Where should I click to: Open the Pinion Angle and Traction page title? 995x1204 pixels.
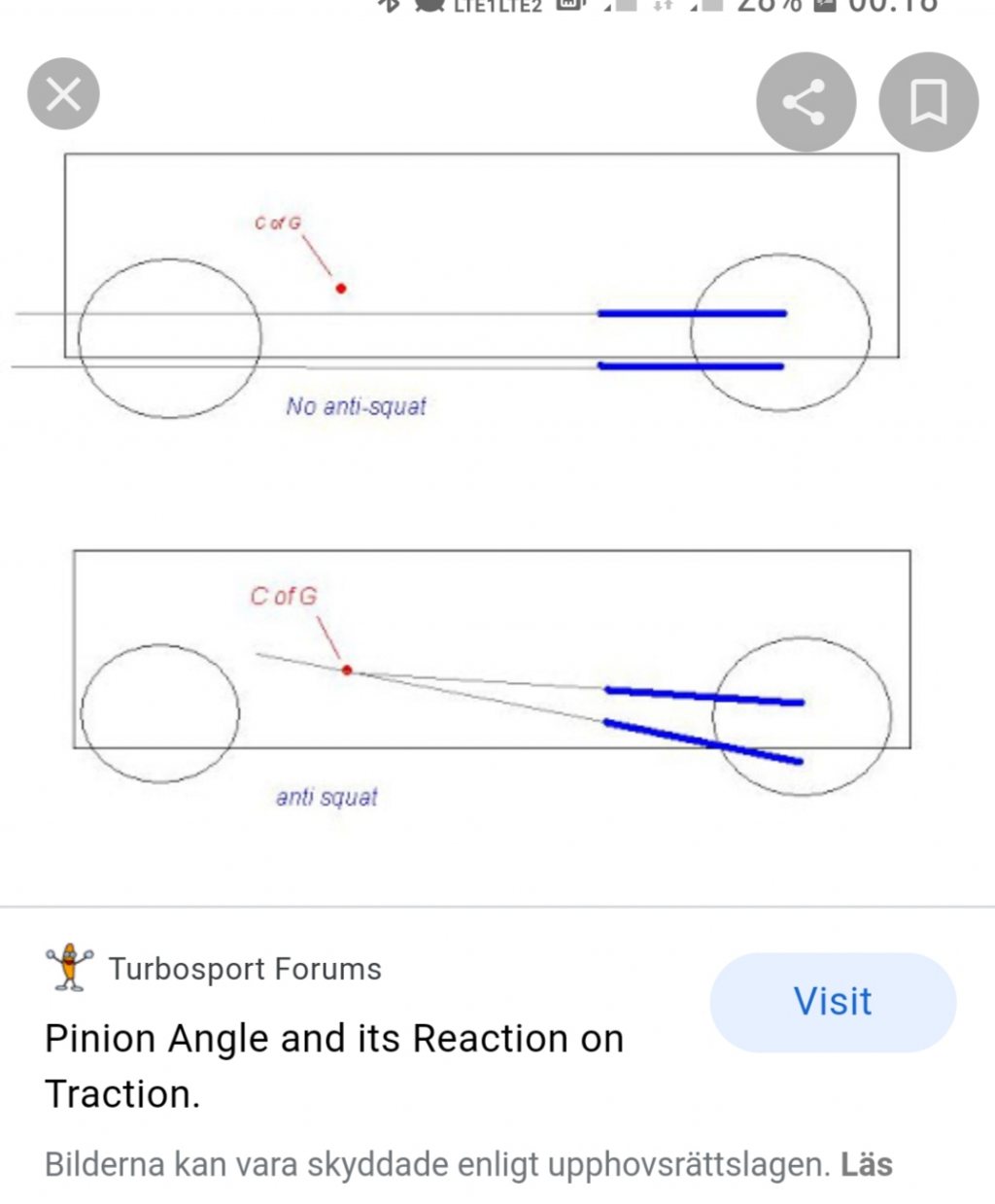click(x=333, y=1065)
